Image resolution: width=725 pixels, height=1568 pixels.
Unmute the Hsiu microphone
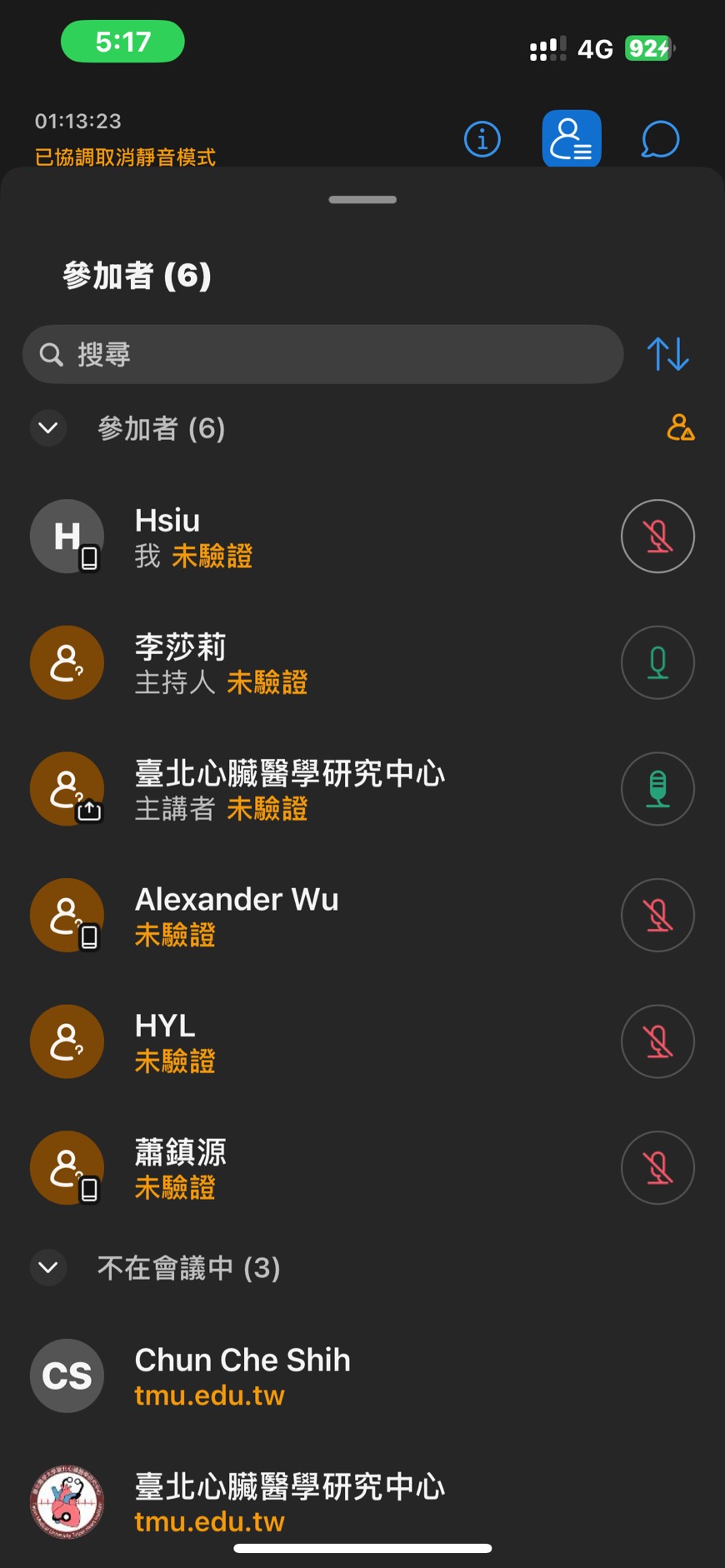coord(657,536)
